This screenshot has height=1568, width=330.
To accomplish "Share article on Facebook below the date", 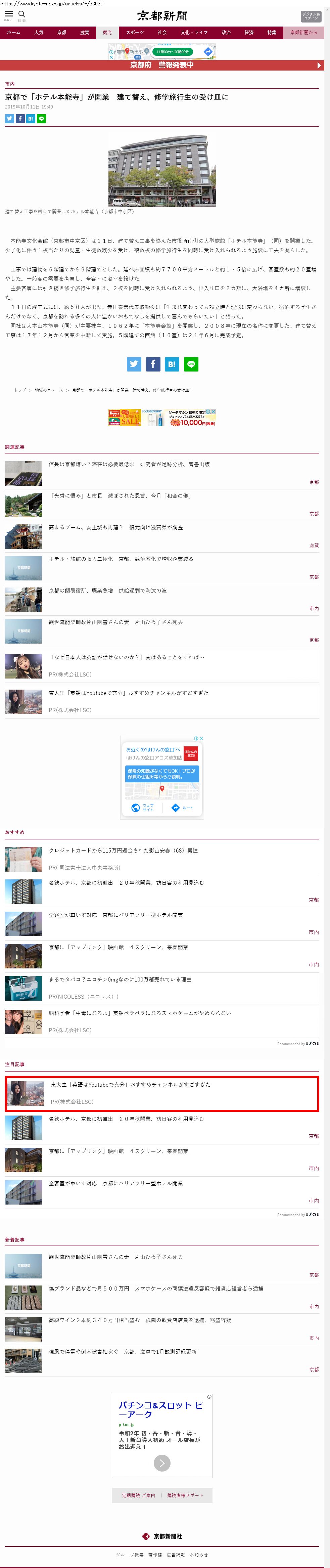I will (20, 119).
